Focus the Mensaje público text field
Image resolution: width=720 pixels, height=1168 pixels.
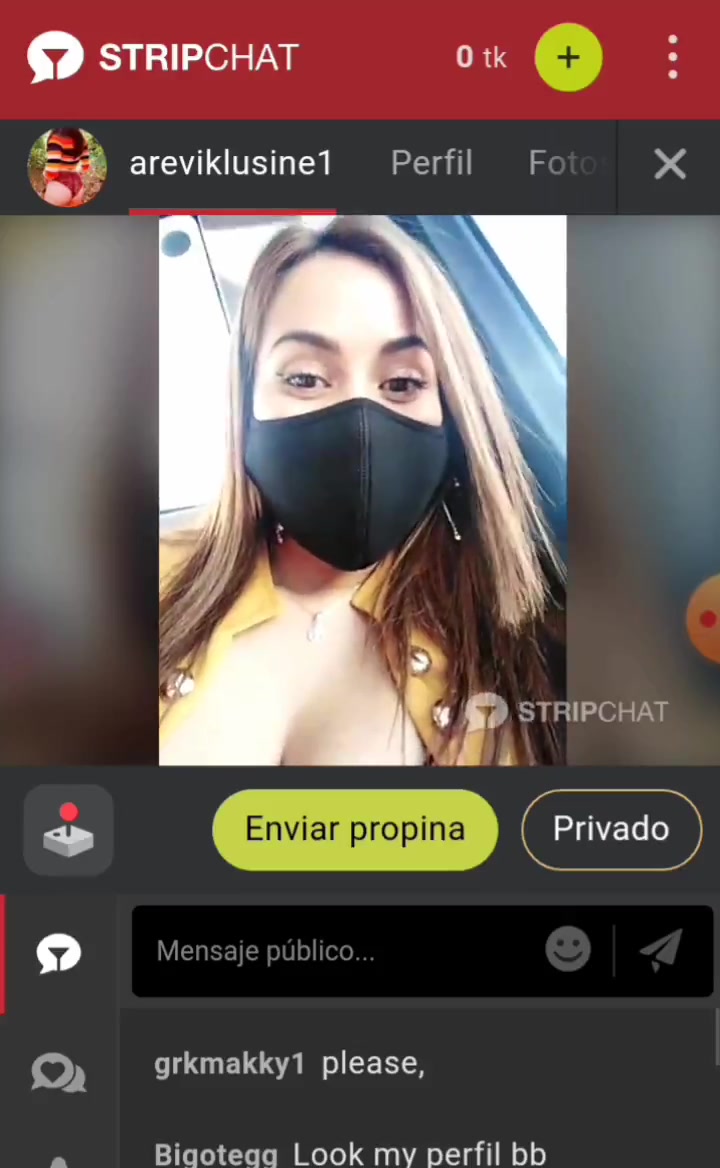[x=340, y=951]
